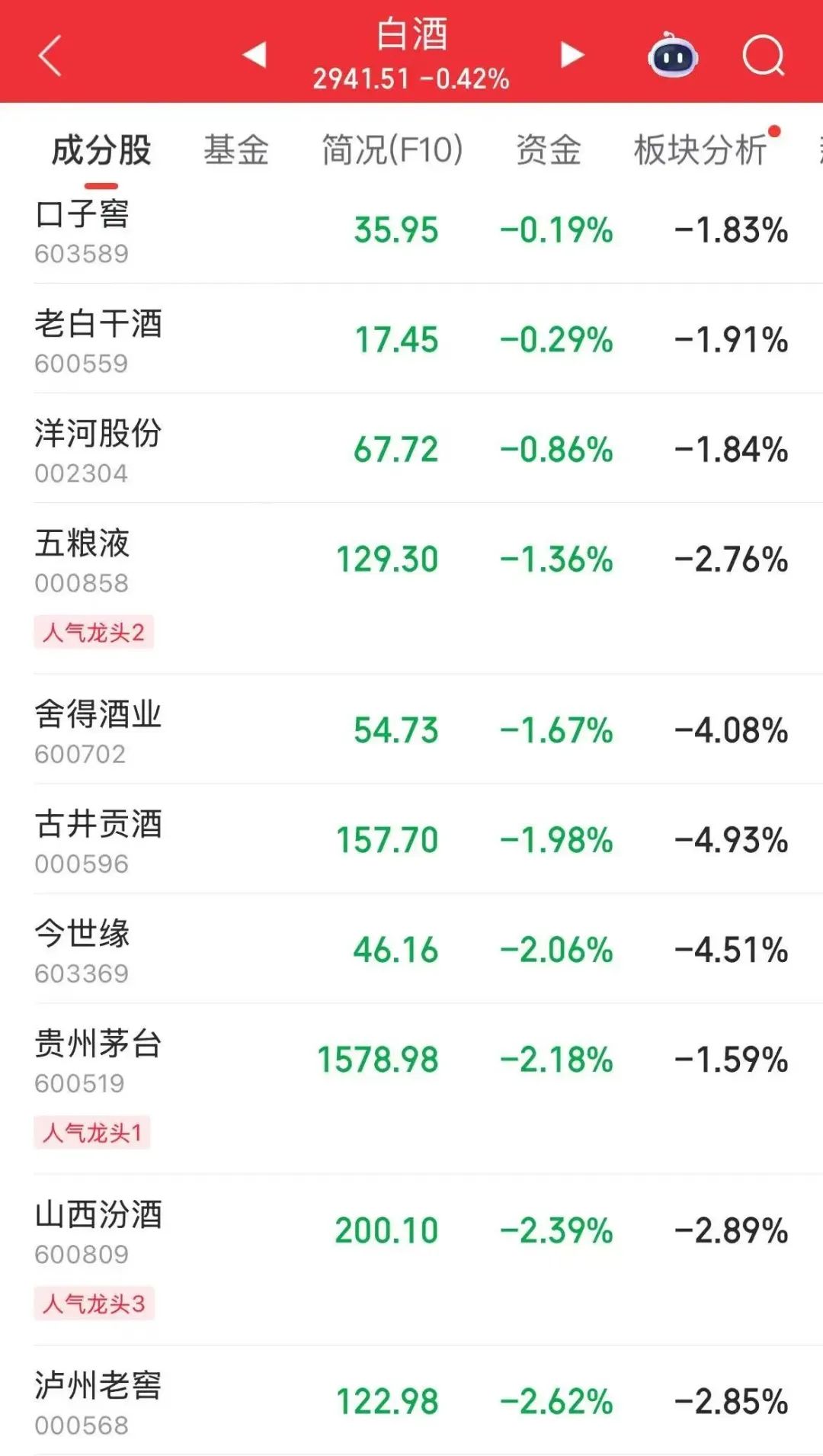Open the robot assistant icon

[673, 55]
